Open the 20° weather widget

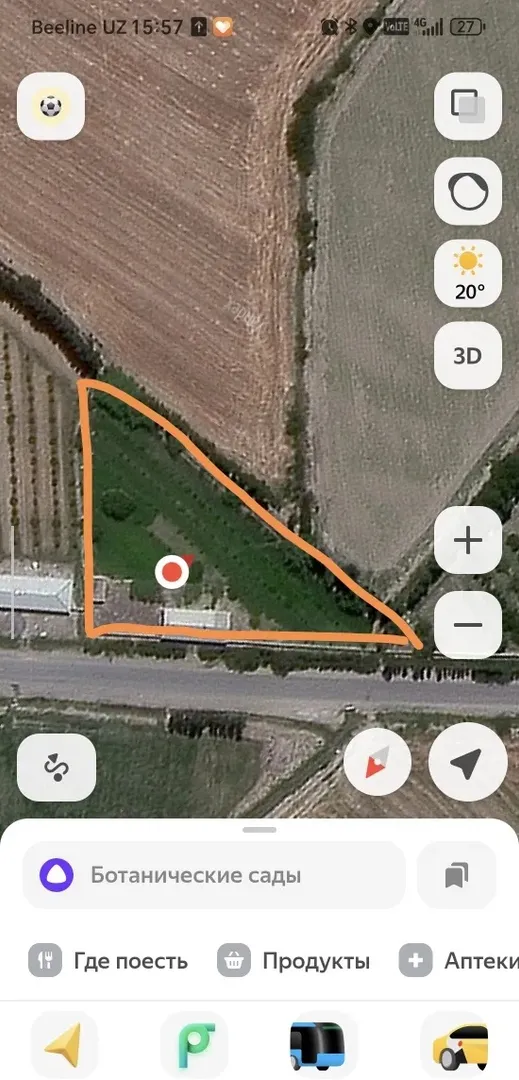467,274
